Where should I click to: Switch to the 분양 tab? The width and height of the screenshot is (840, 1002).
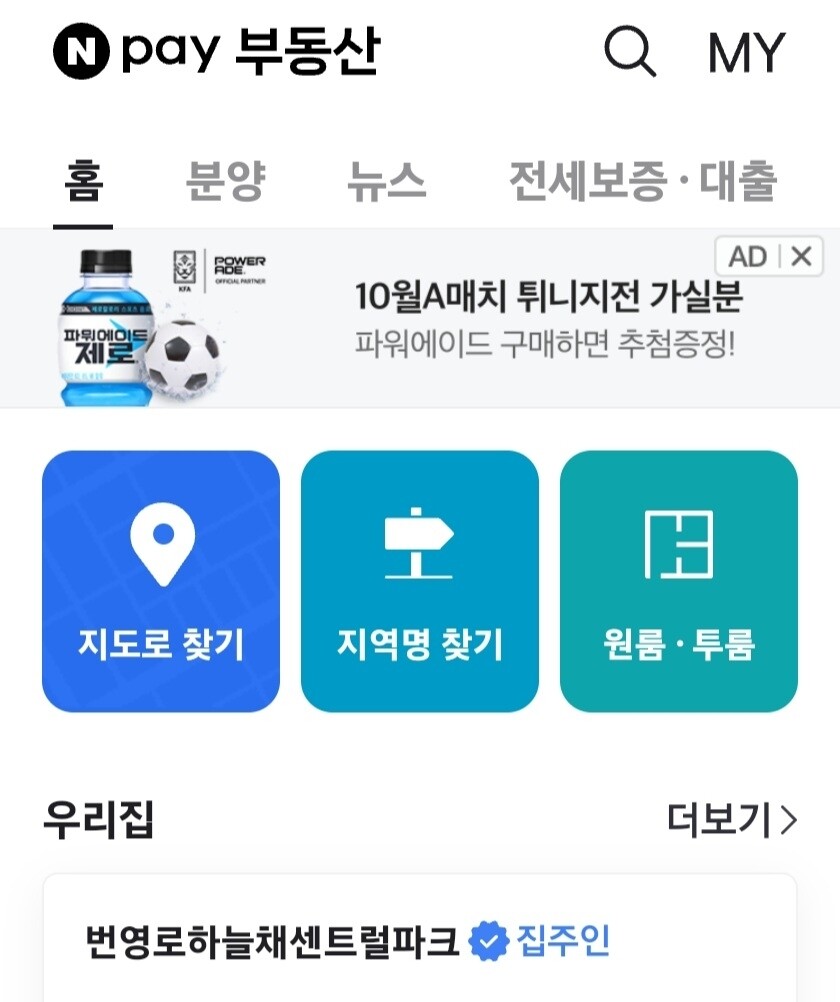coord(223,178)
